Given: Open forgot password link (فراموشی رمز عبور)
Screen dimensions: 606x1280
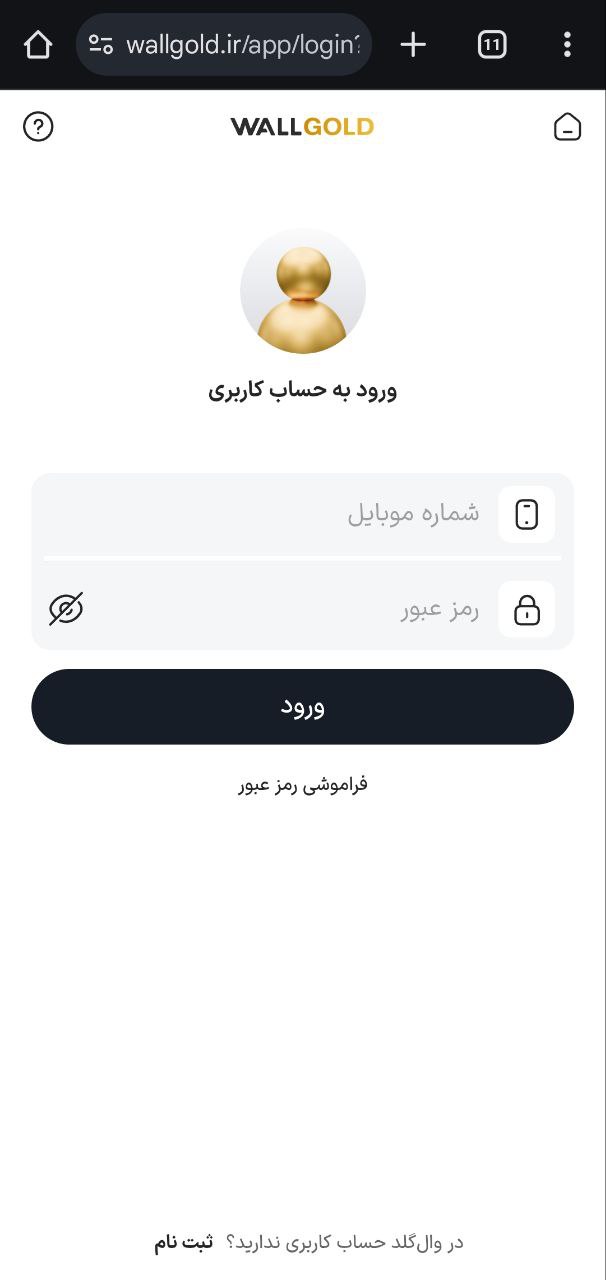Looking at the screenshot, I should [302, 785].
